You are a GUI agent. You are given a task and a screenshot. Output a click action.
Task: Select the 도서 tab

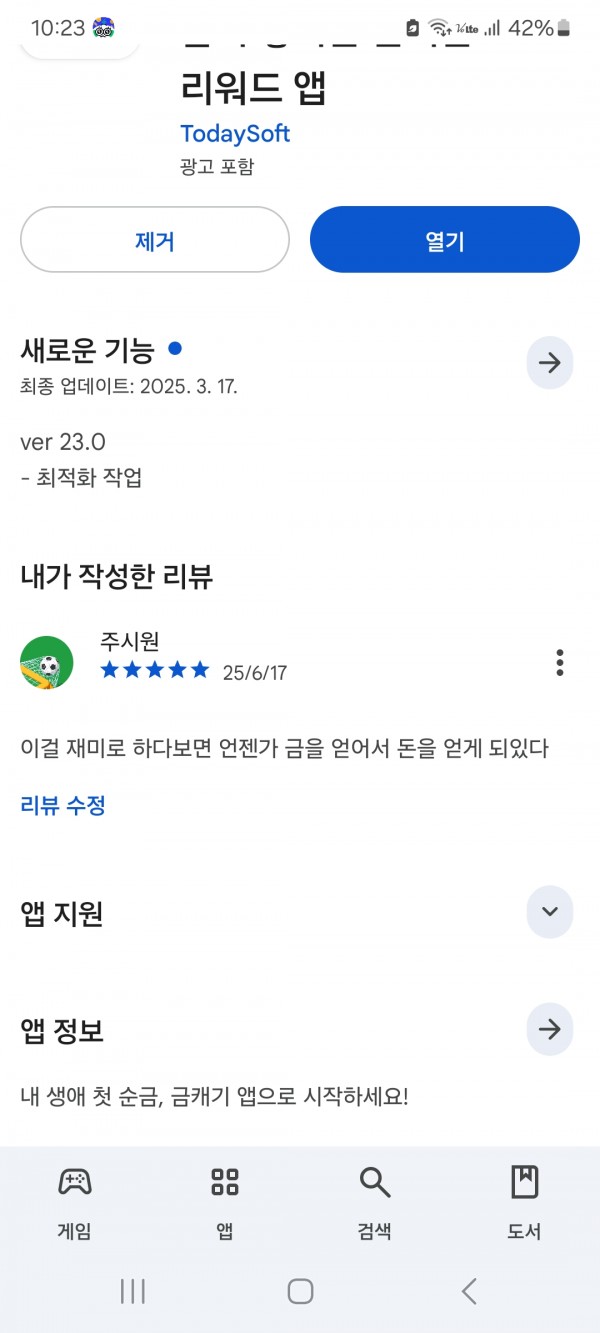(x=524, y=1203)
